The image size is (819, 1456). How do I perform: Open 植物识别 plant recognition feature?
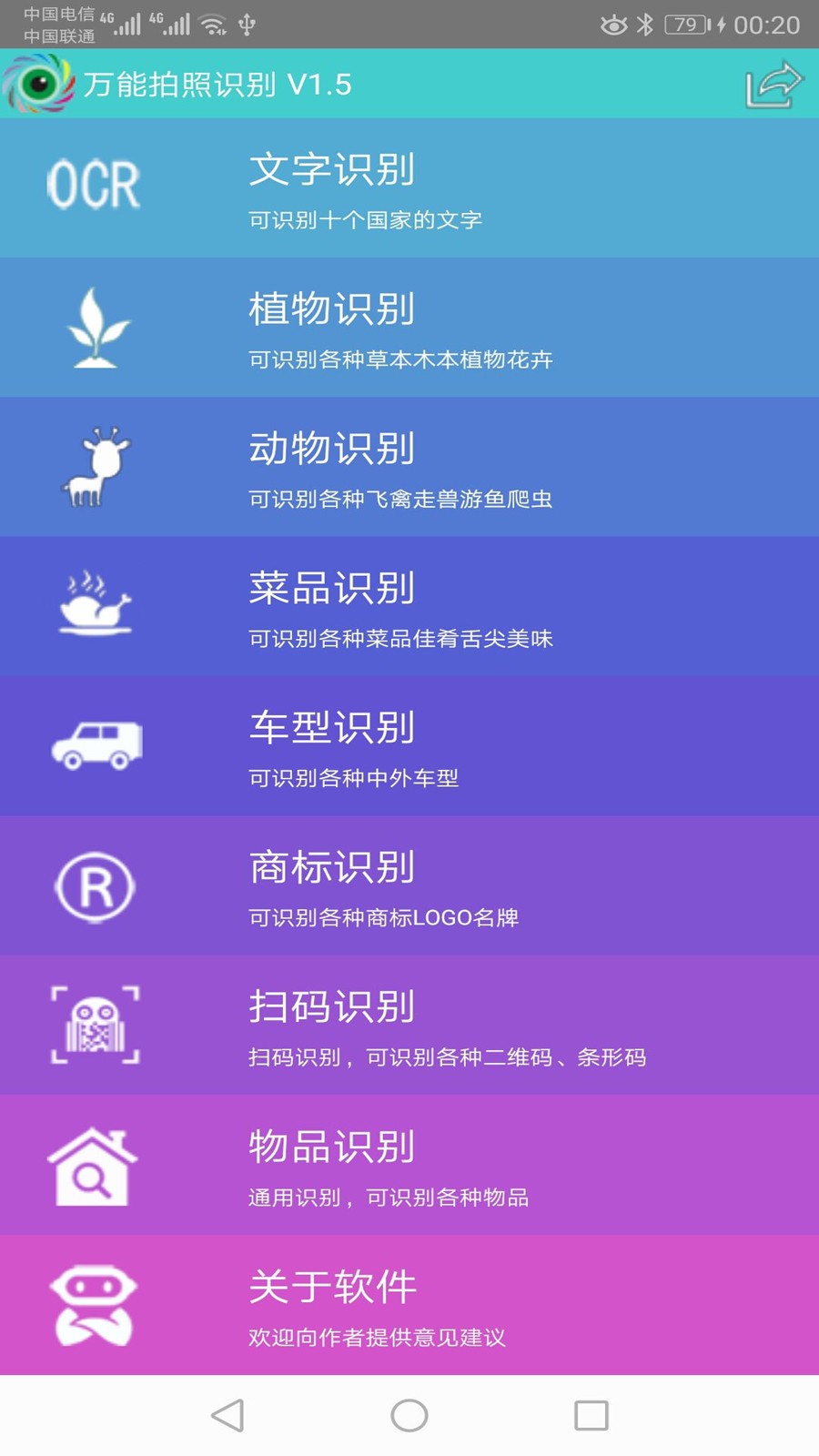click(409, 328)
